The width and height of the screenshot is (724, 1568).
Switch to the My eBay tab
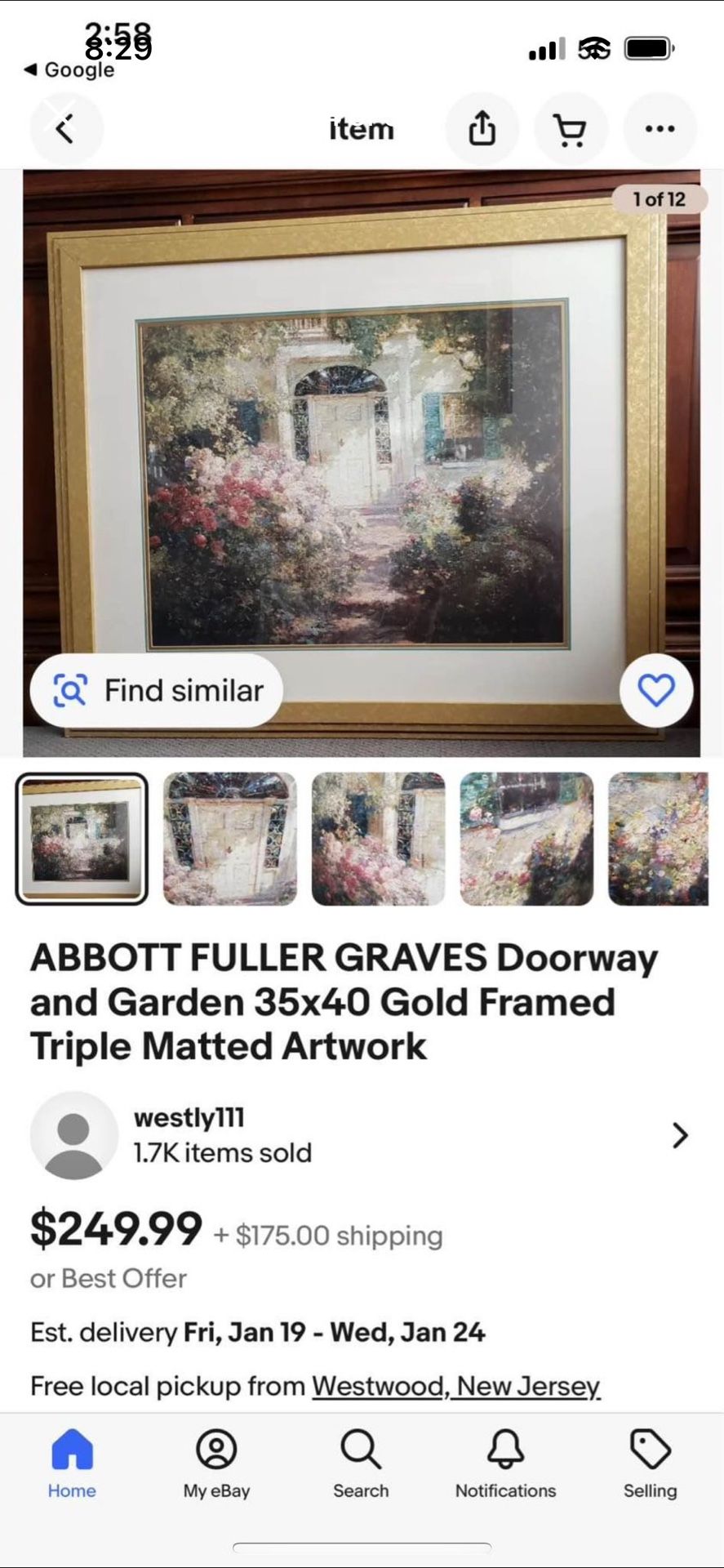pos(216,1463)
